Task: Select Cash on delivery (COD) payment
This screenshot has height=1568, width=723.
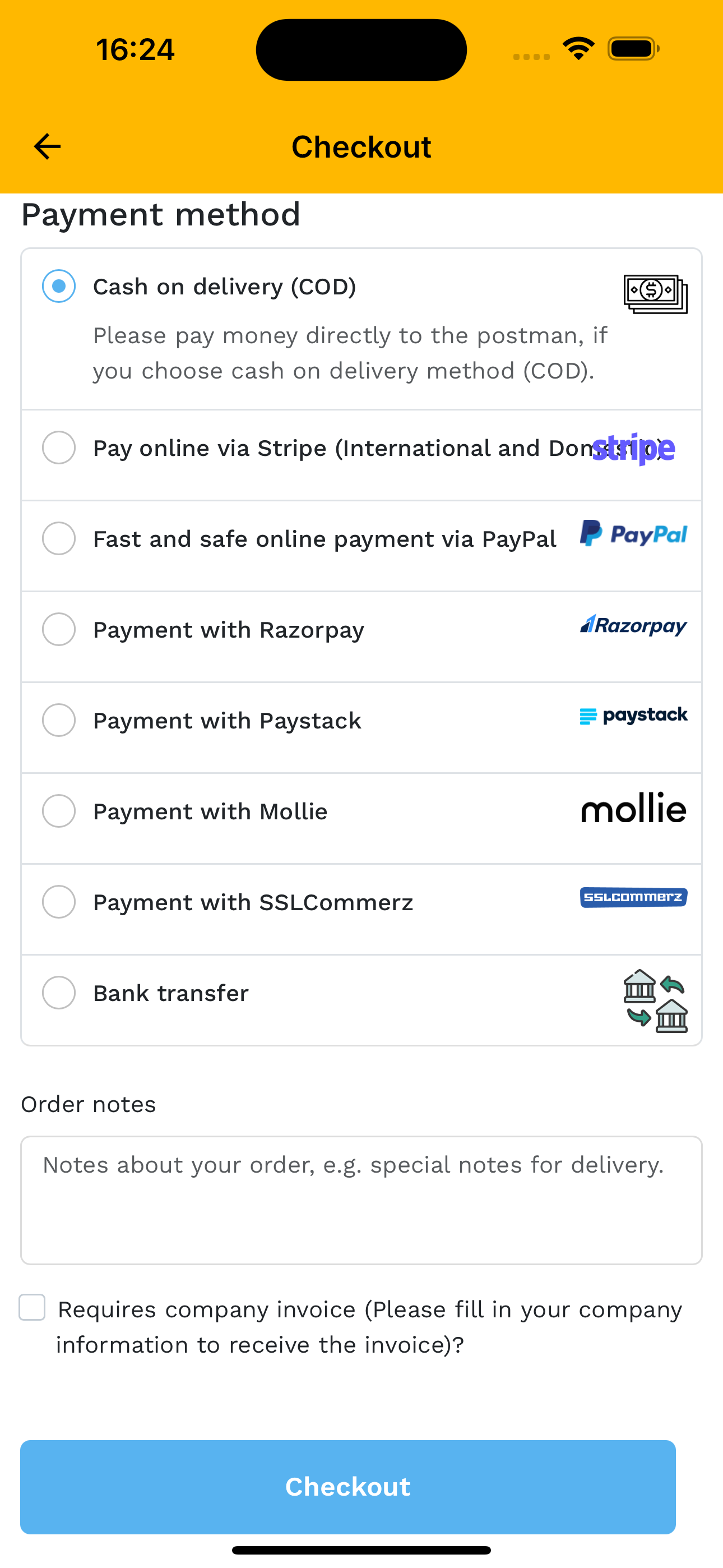Action: [59, 286]
